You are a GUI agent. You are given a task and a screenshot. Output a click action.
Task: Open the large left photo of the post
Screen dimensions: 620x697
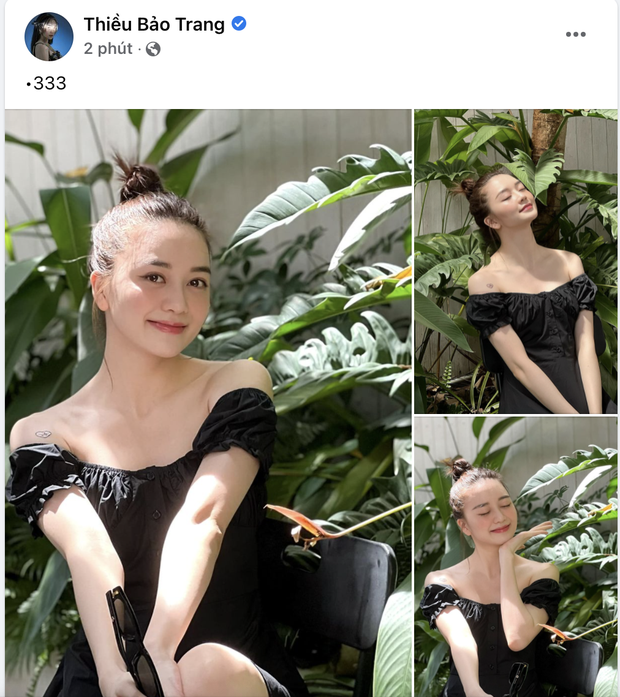click(x=208, y=402)
